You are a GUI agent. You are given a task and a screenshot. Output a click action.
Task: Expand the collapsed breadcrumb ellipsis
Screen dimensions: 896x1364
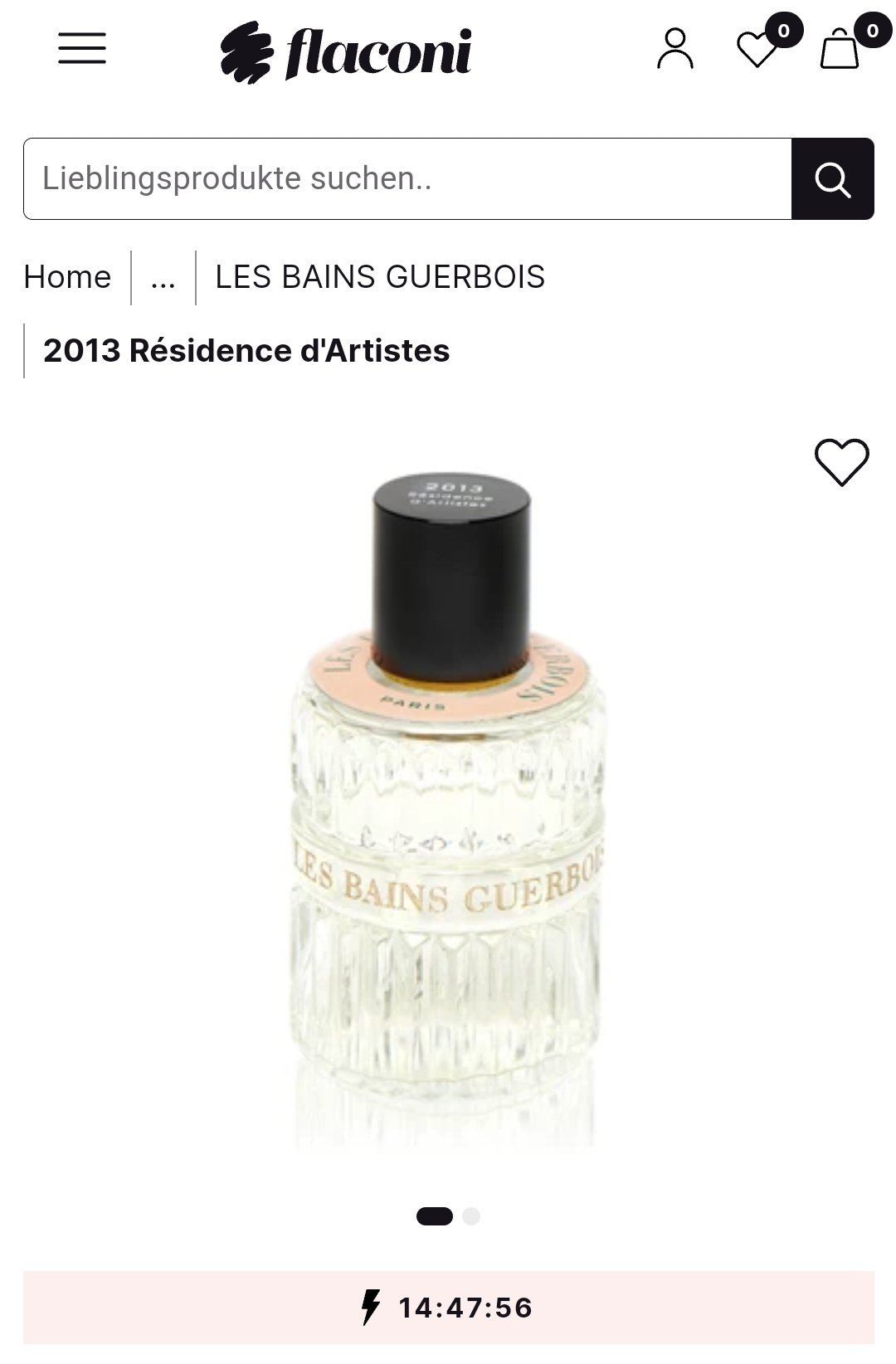click(163, 277)
